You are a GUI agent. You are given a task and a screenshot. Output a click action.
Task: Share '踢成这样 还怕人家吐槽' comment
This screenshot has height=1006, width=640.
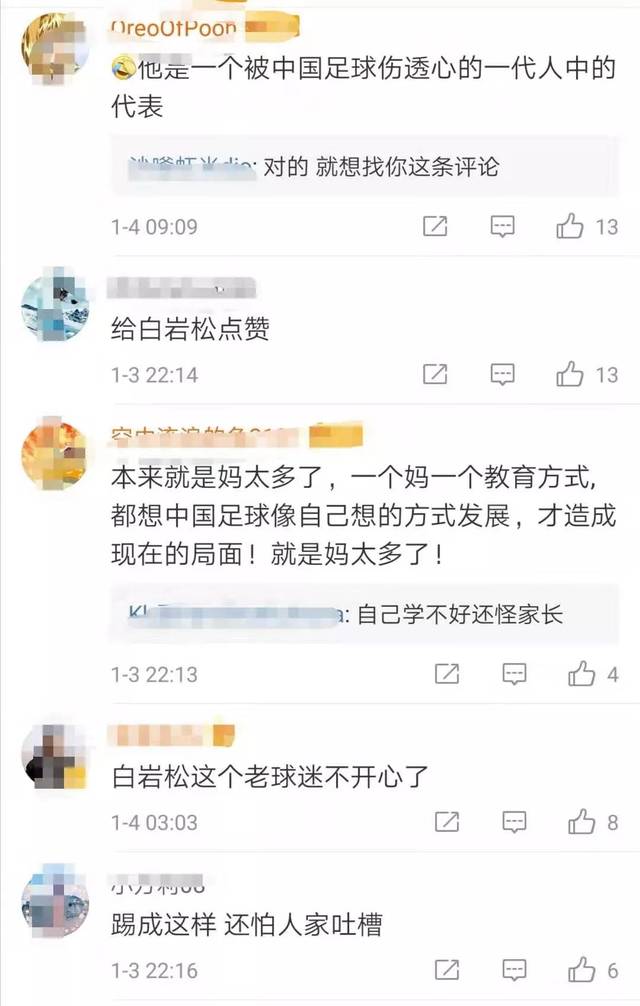pyautogui.click(x=447, y=970)
